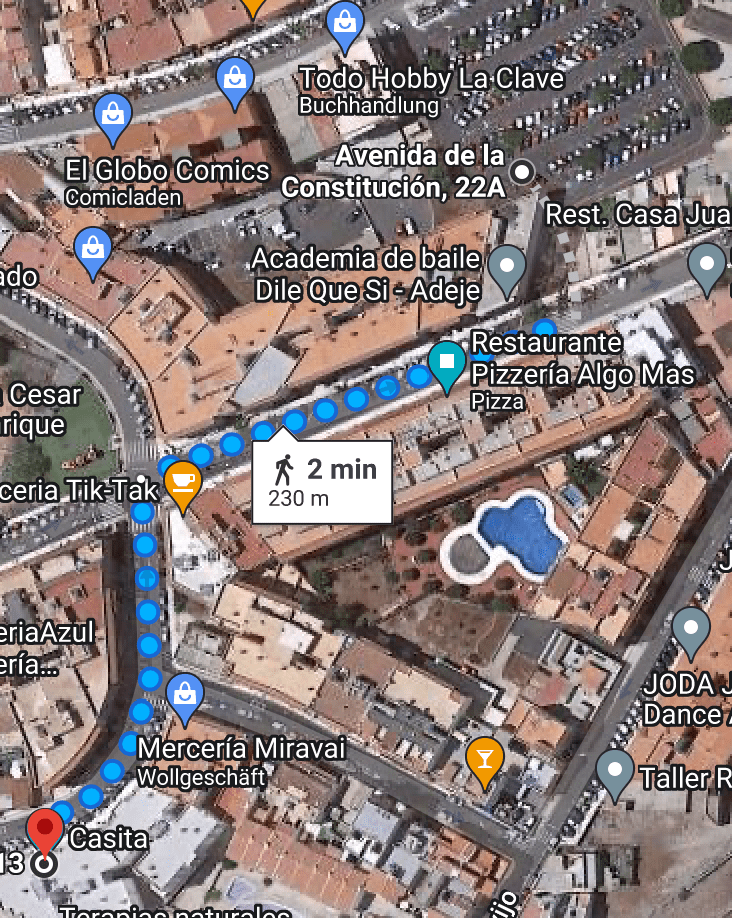Tap the Academia de baile Dile Que Si pin

point(507,268)
